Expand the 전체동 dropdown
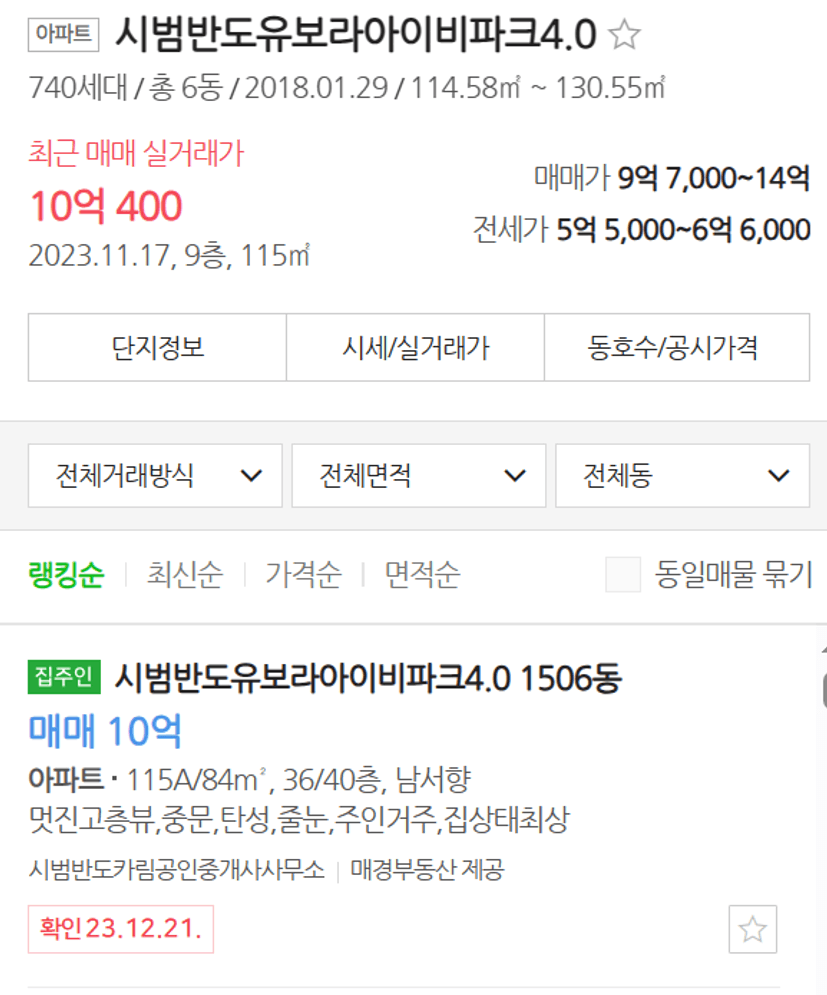Screen dimensions: 827x995 (682, 475)
